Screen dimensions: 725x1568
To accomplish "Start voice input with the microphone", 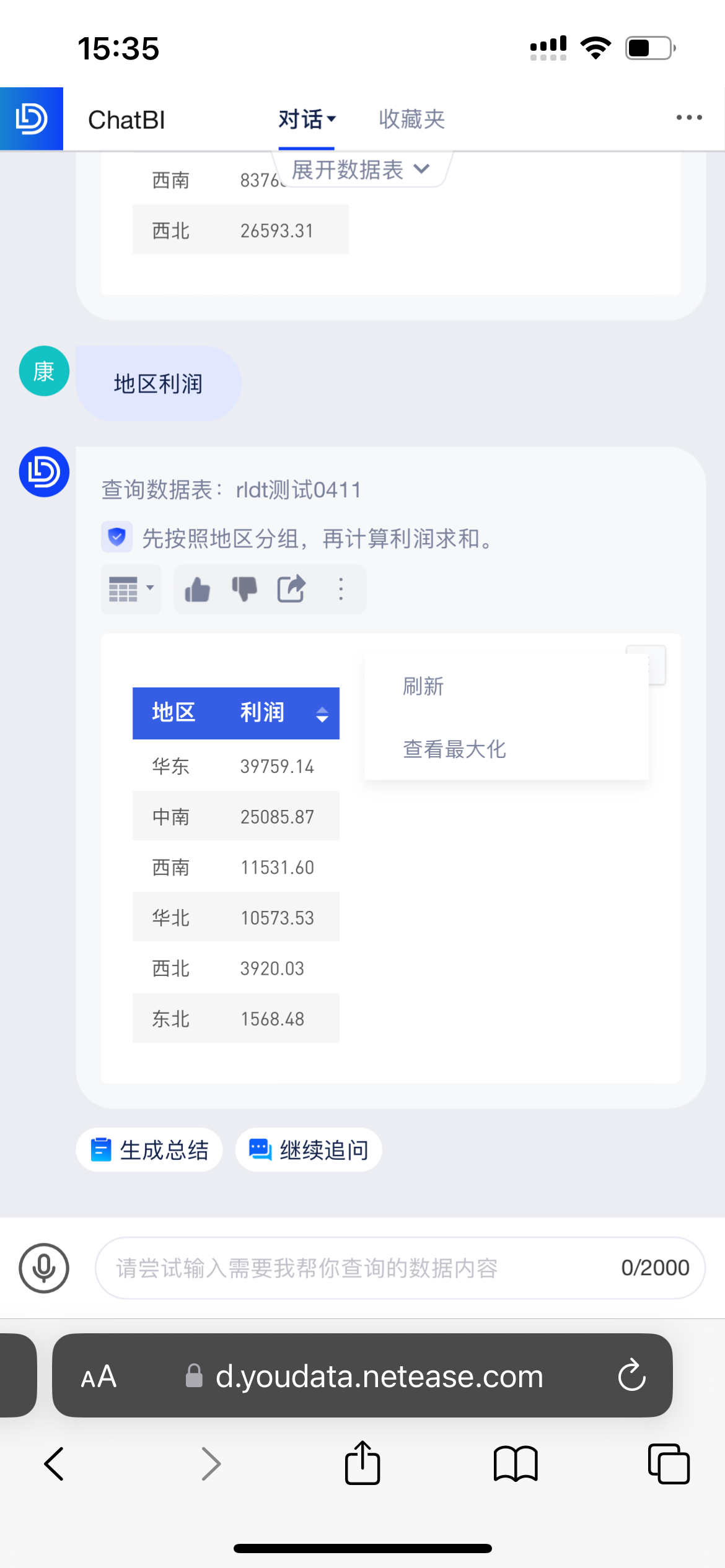I will (43, 1268).
